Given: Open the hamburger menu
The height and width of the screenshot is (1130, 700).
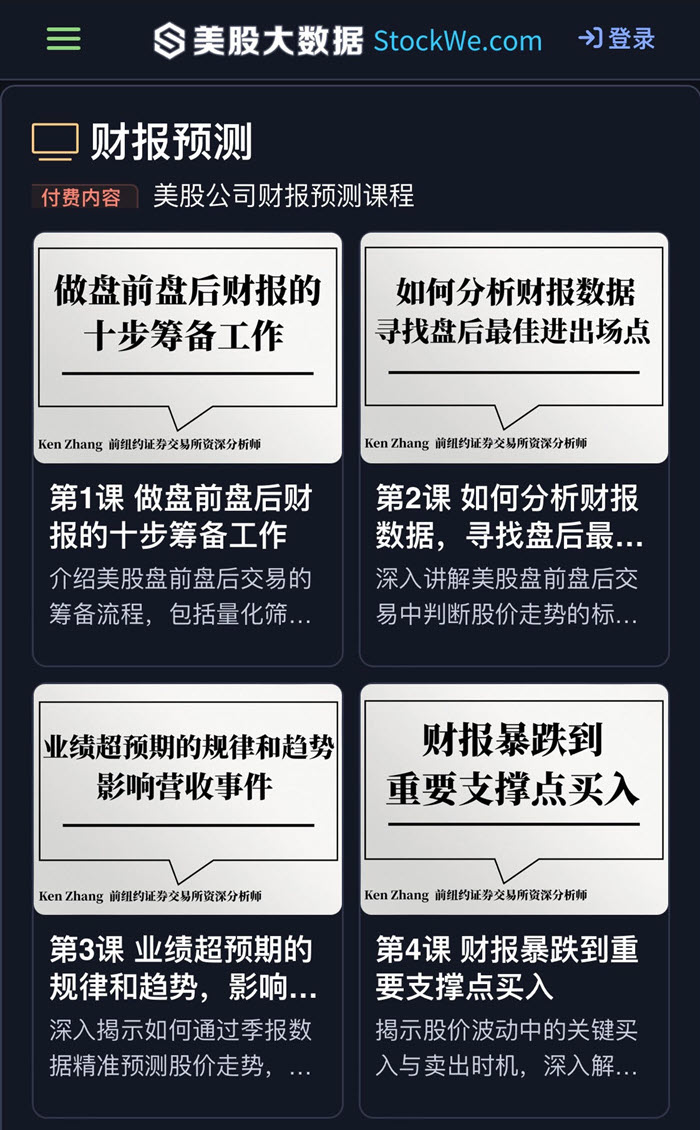Looking at the screenshot, I should click(x=64, y=39).
